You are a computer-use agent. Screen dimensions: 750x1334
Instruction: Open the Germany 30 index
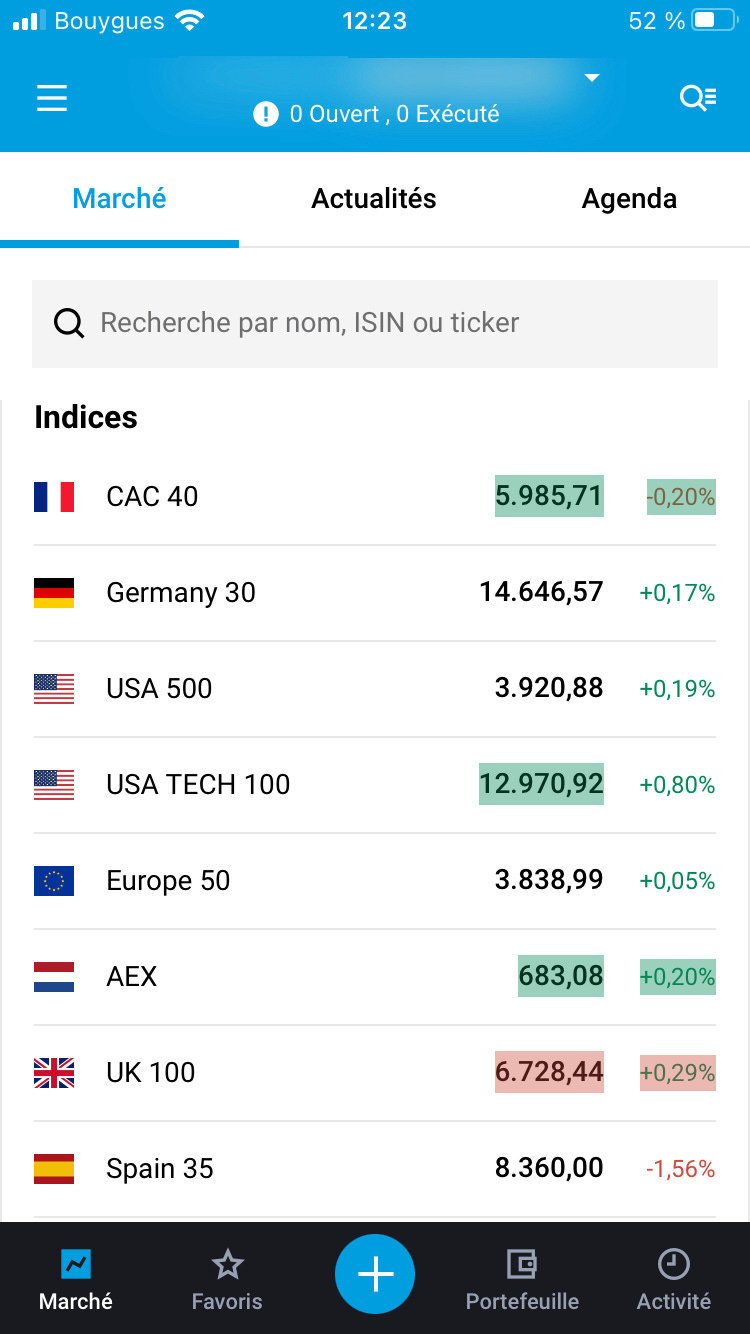coord(375,593)
